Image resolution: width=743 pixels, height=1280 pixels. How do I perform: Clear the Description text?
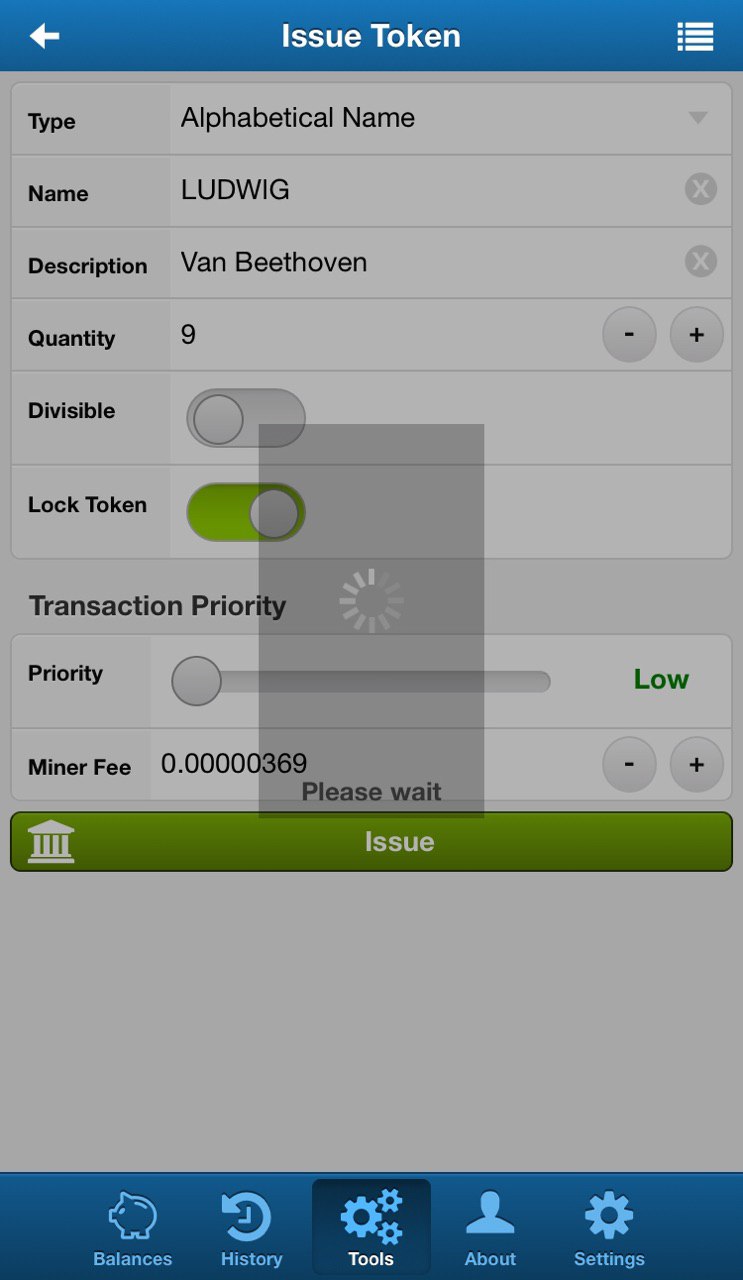point(701,262)
